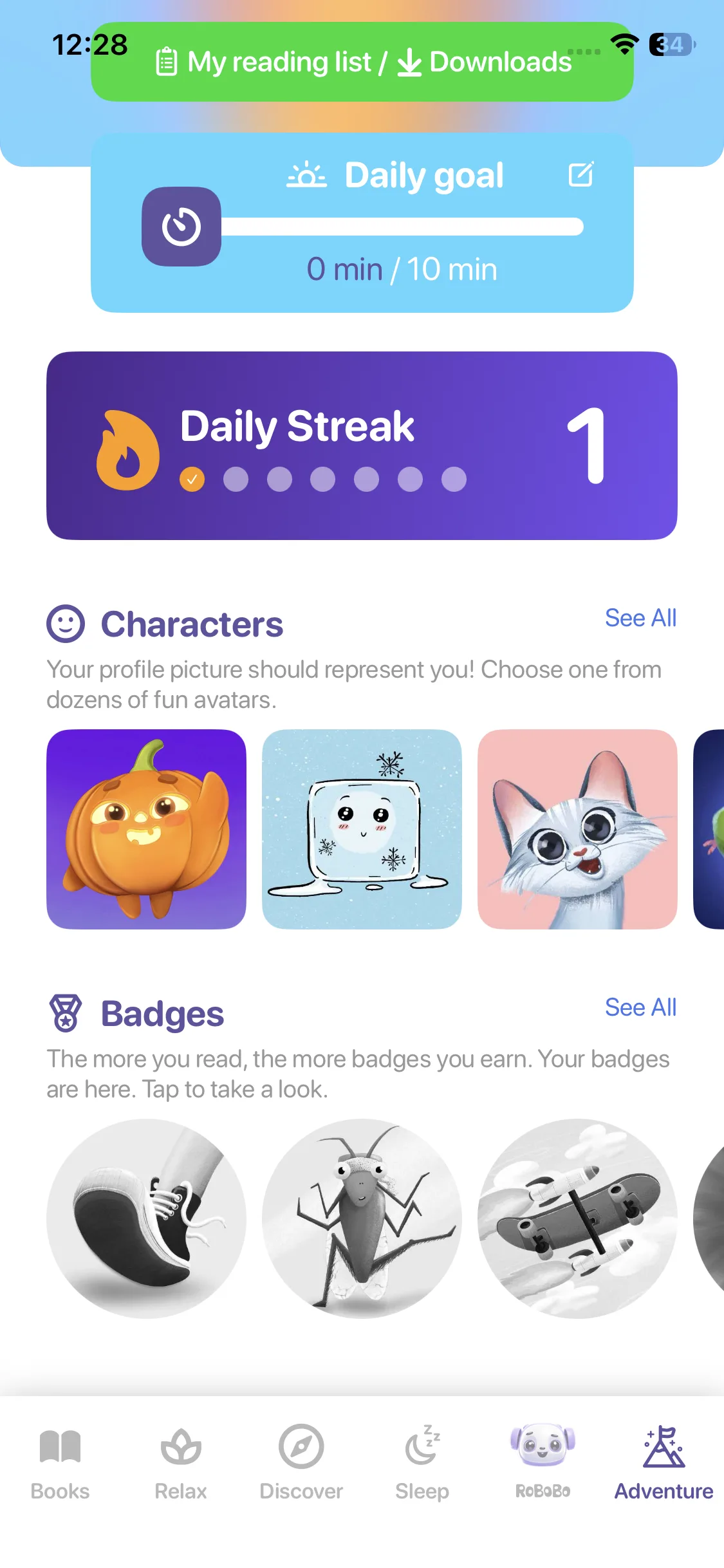
Task: Tap the daily goal timer icon
Action: coord(181,227)
